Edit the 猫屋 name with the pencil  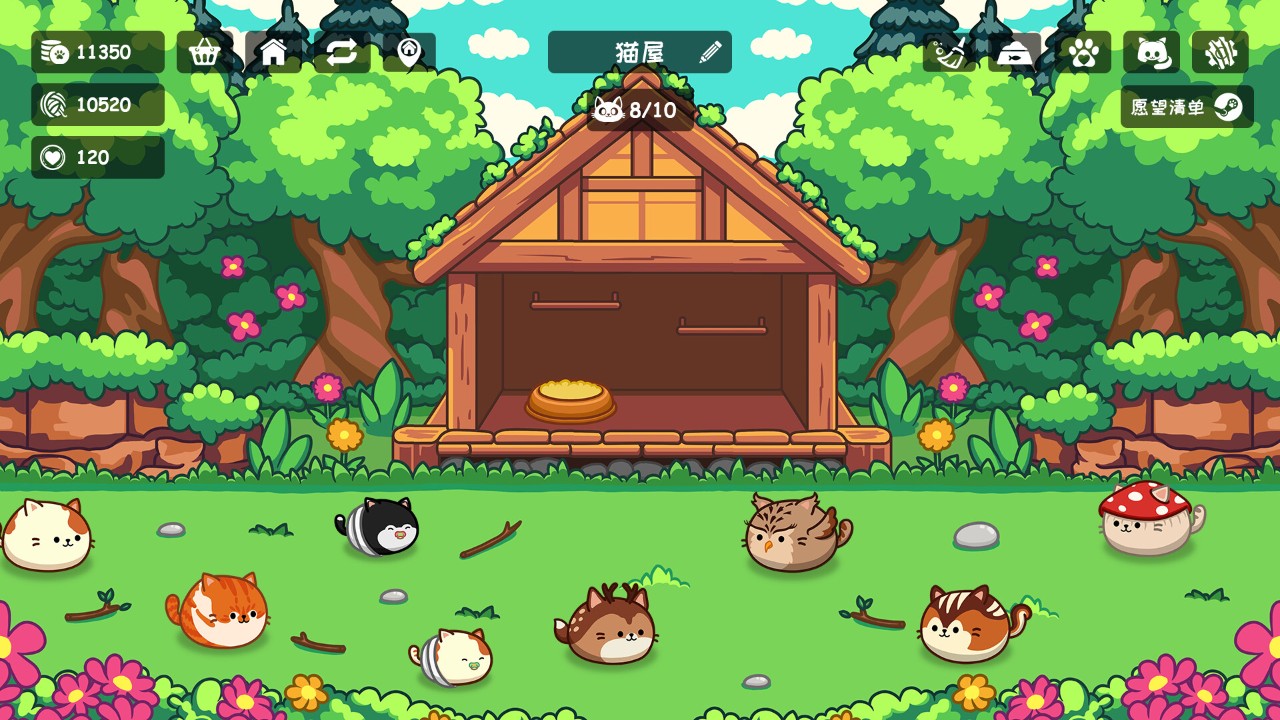(x=710, y=52)
